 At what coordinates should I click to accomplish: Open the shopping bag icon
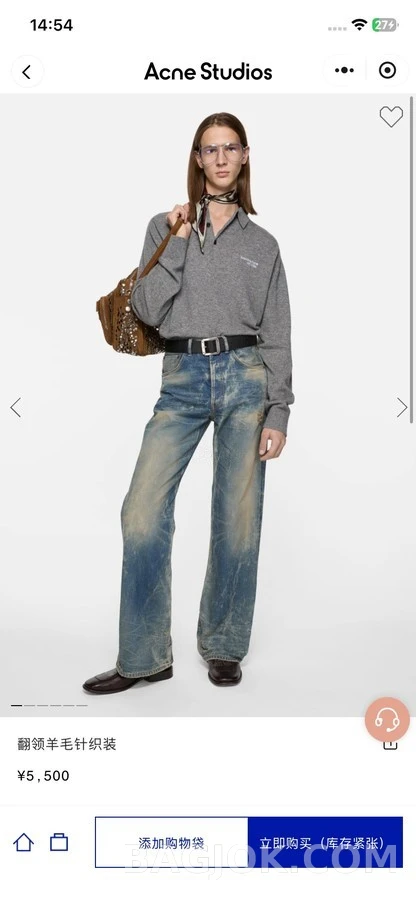pyautogui.click(x=59, y=842)
